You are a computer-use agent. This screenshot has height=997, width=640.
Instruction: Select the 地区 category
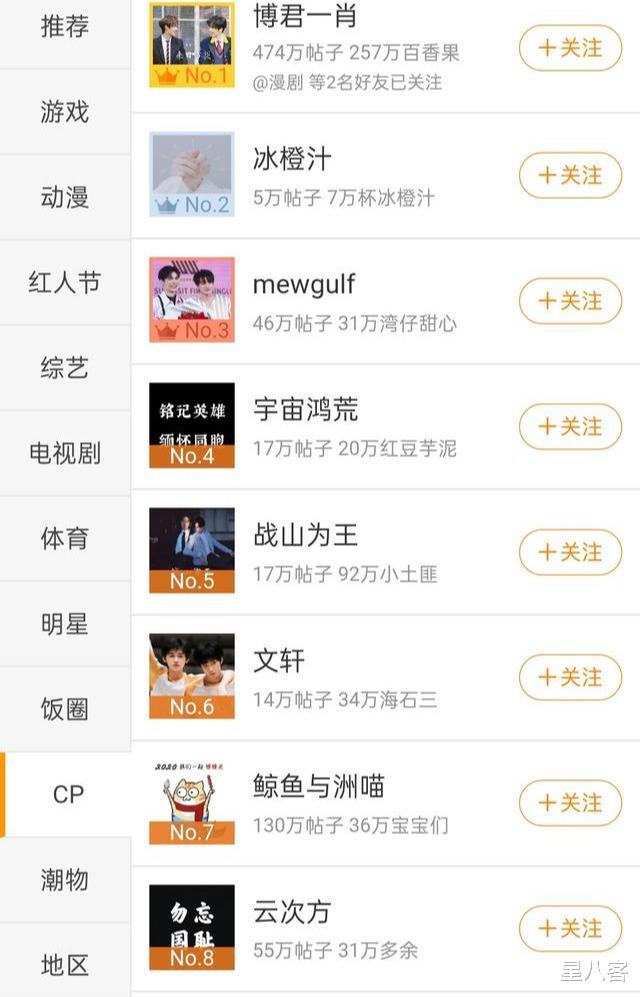click(x=65, y=965)
